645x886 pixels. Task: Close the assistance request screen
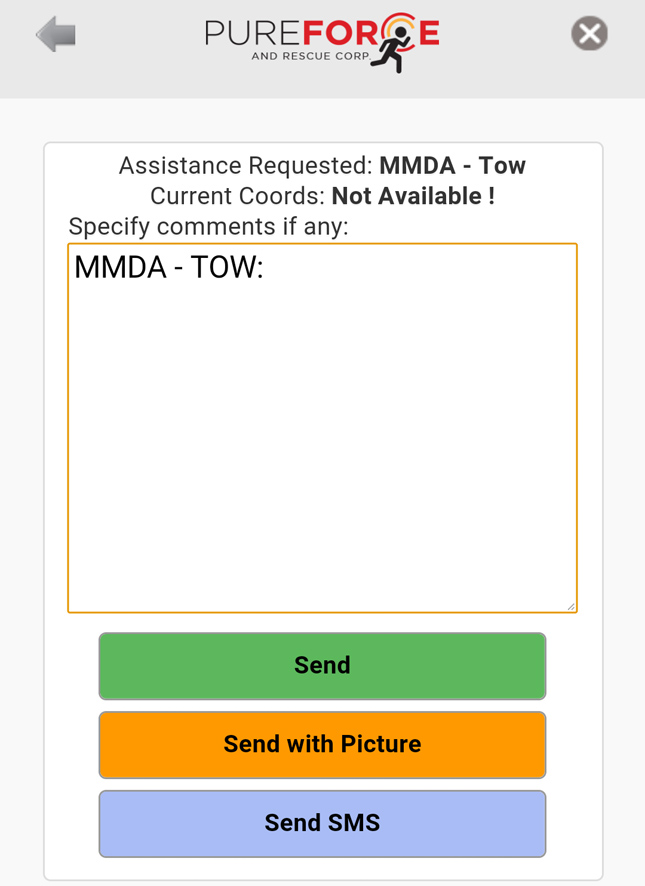(589, 34)
